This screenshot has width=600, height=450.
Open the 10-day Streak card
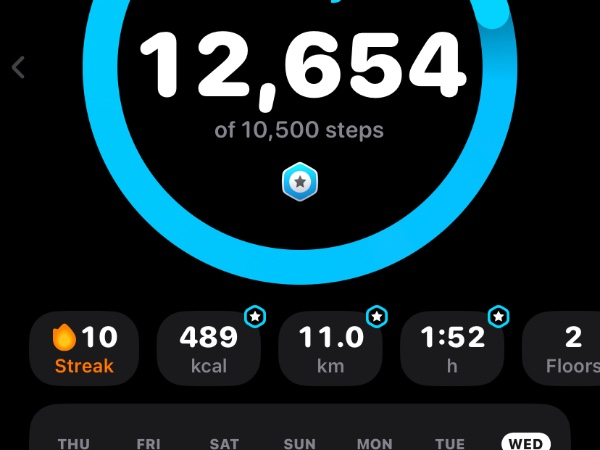tap(85, 349)
